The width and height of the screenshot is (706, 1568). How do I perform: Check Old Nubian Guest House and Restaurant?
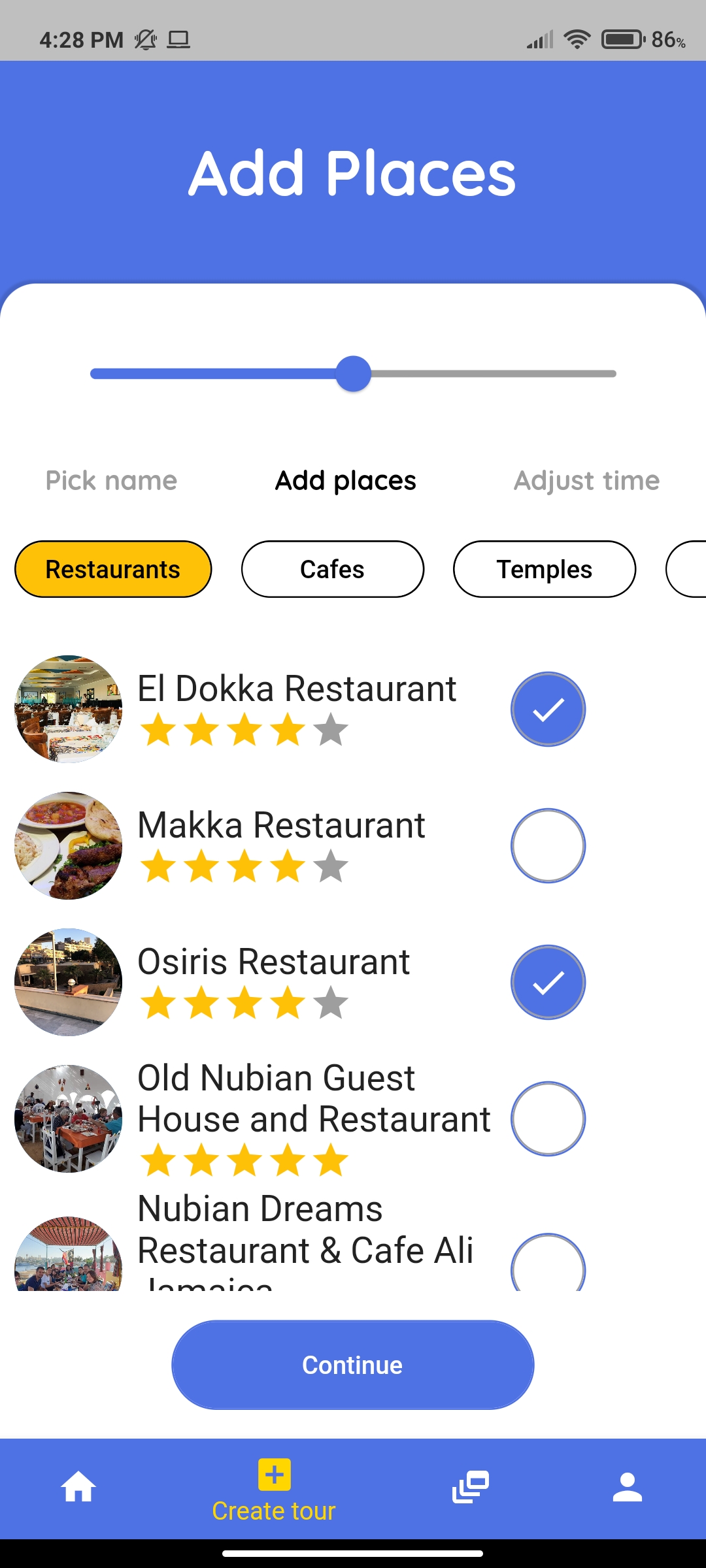pos(548,1119)
